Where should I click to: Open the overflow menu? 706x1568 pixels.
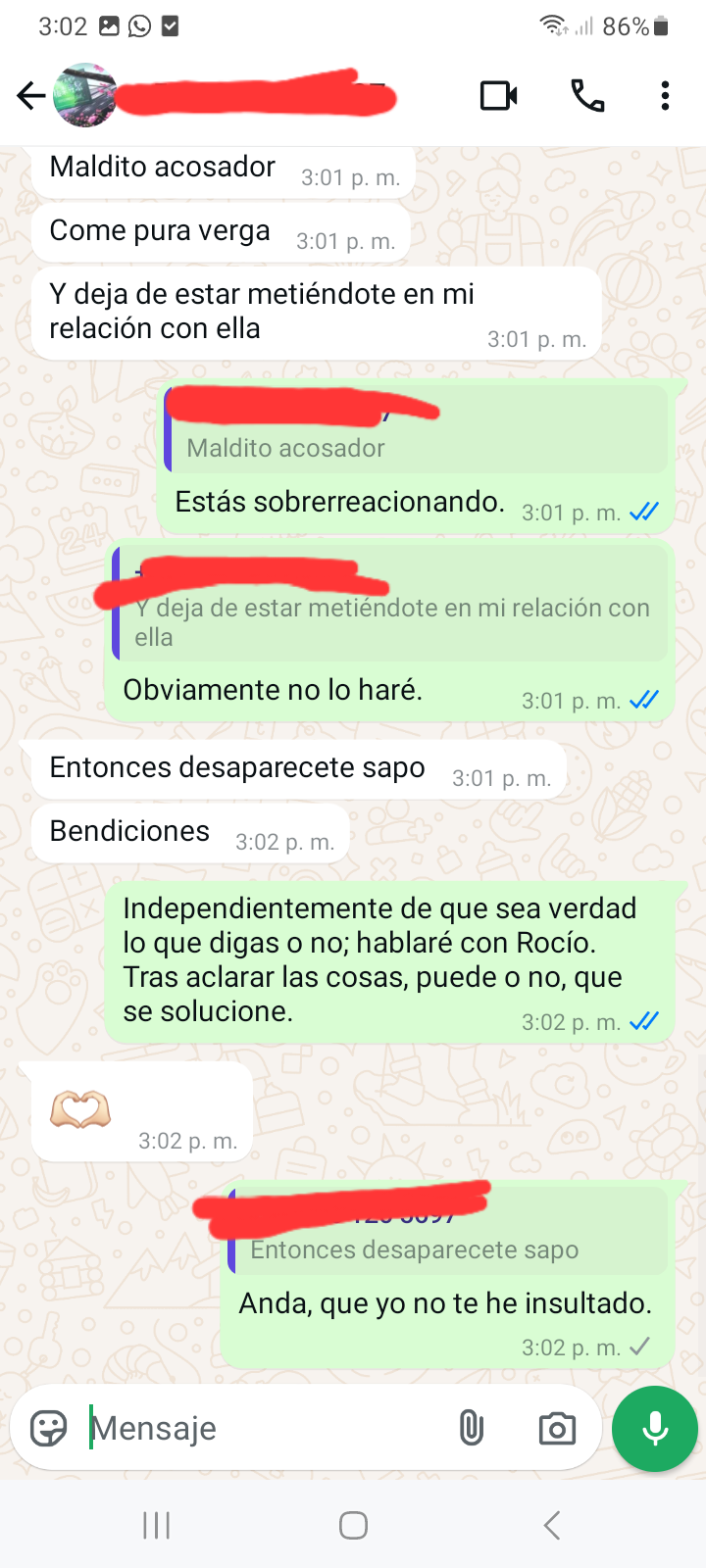point(665,95)
